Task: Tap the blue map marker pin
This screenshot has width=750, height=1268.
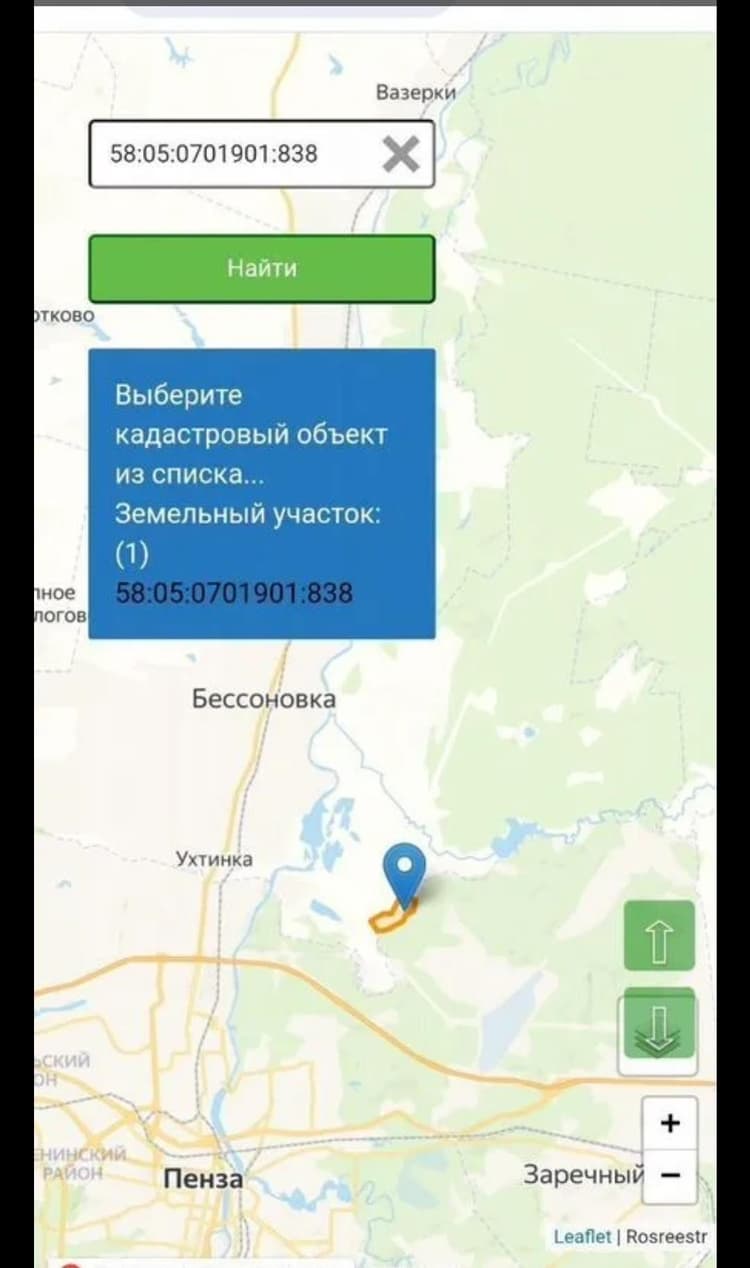Action: [405, 873]
